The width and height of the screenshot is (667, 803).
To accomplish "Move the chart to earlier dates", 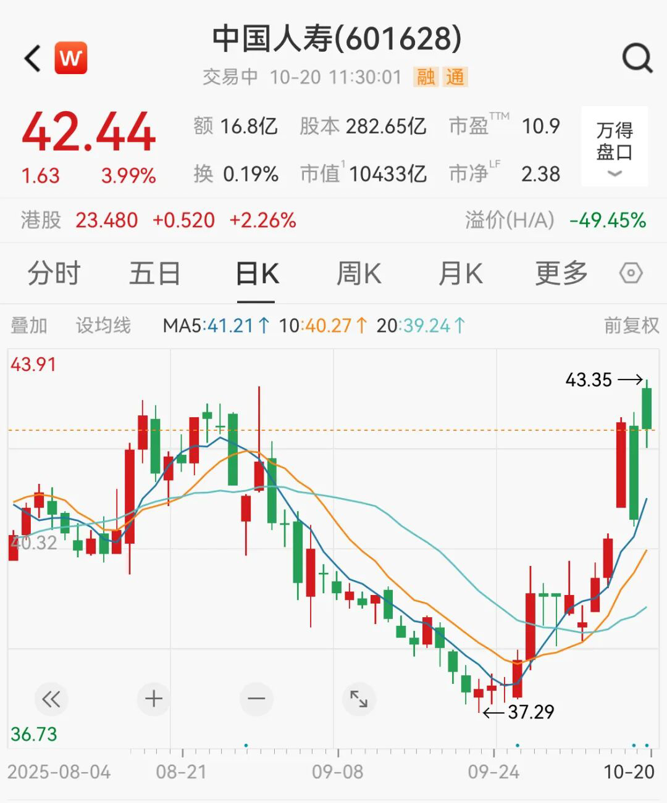I will tap(52, 698).
